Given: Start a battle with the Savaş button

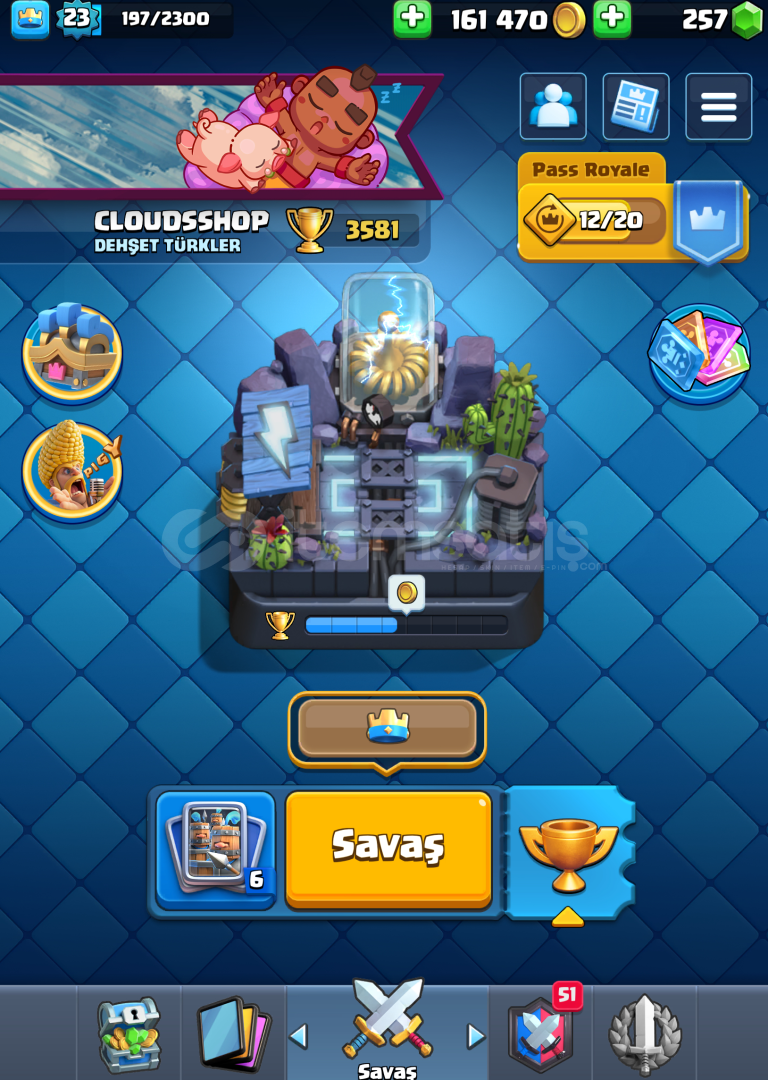Looking at the screenshot, I should pyautogui.click(x=388, y=847).
